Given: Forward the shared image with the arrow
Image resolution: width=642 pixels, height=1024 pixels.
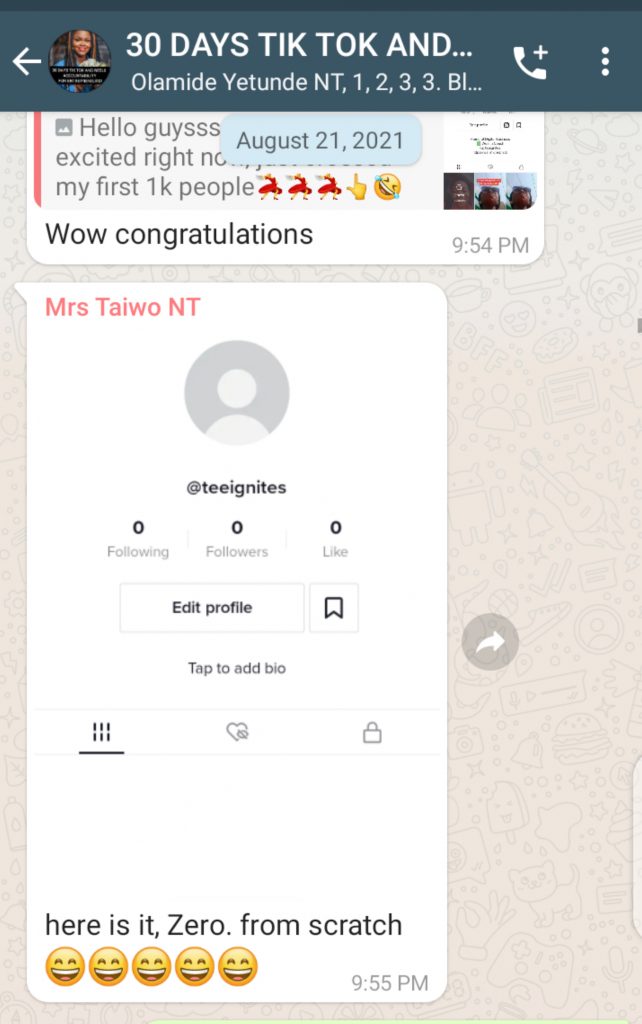Looking at the screenshot, I should [490, 642].
